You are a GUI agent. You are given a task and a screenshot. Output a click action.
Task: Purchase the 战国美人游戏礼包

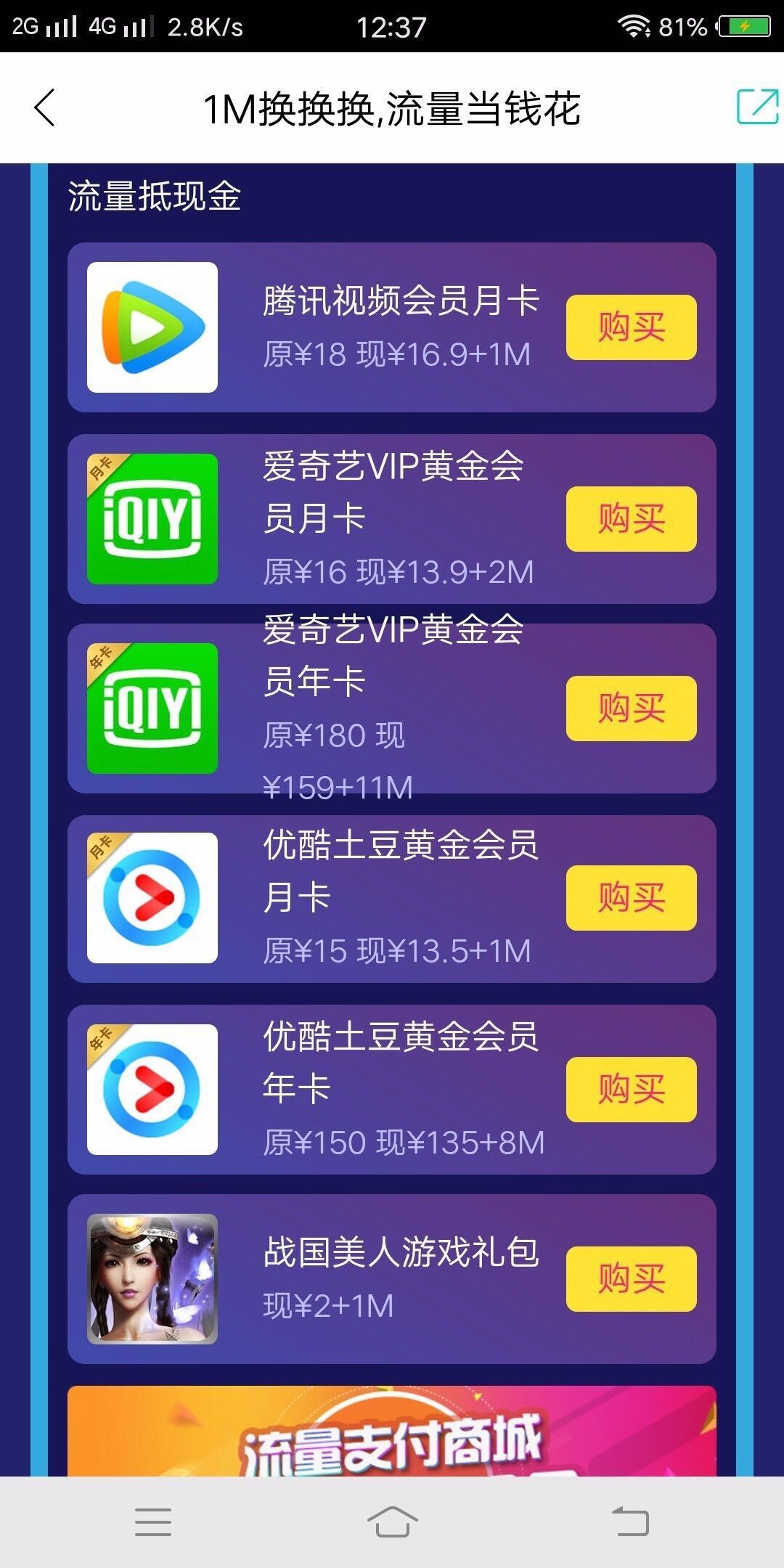click(x=631, y=1279)
